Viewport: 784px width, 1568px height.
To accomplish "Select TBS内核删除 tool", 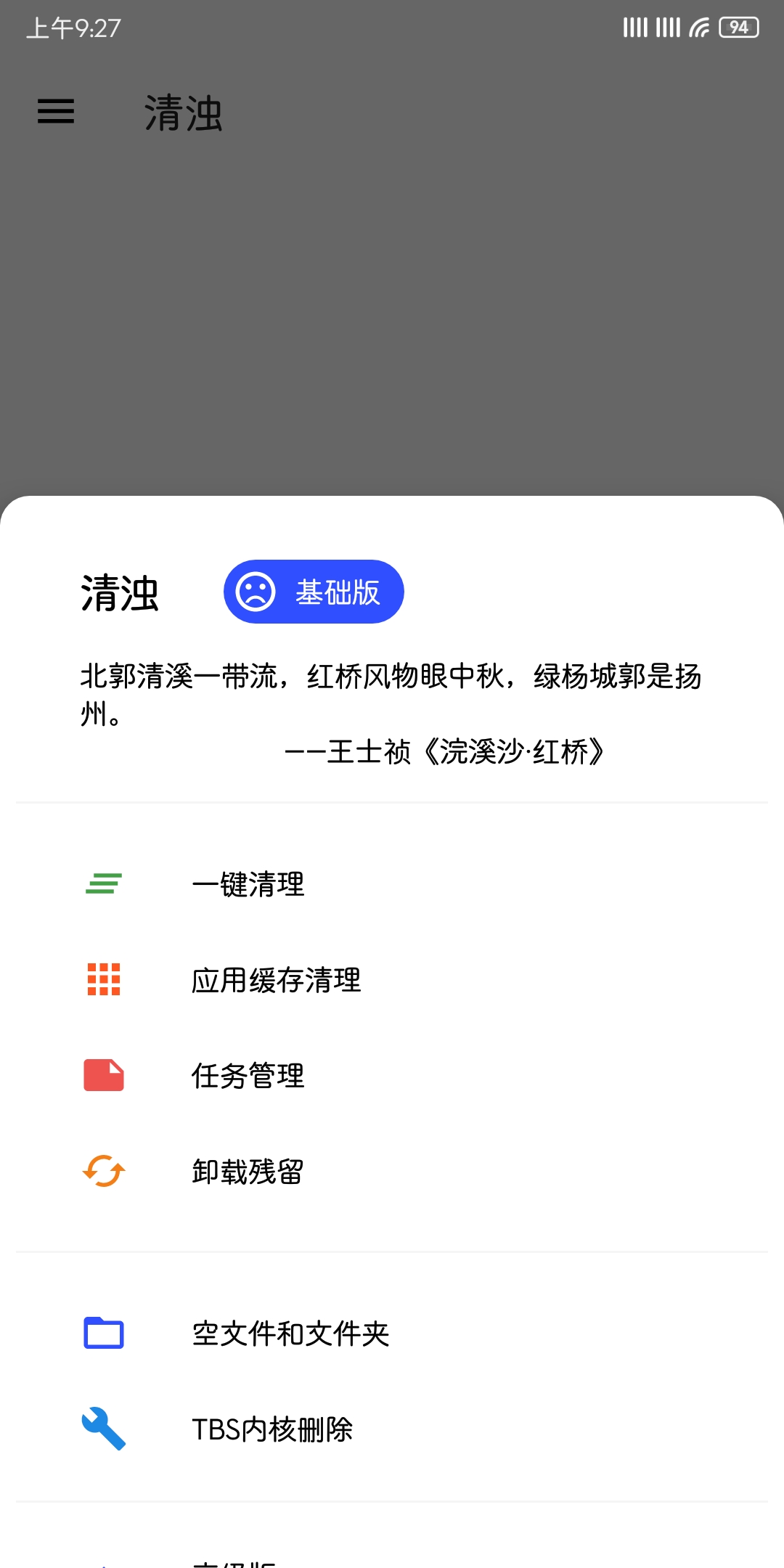I will coord(272,1429).
